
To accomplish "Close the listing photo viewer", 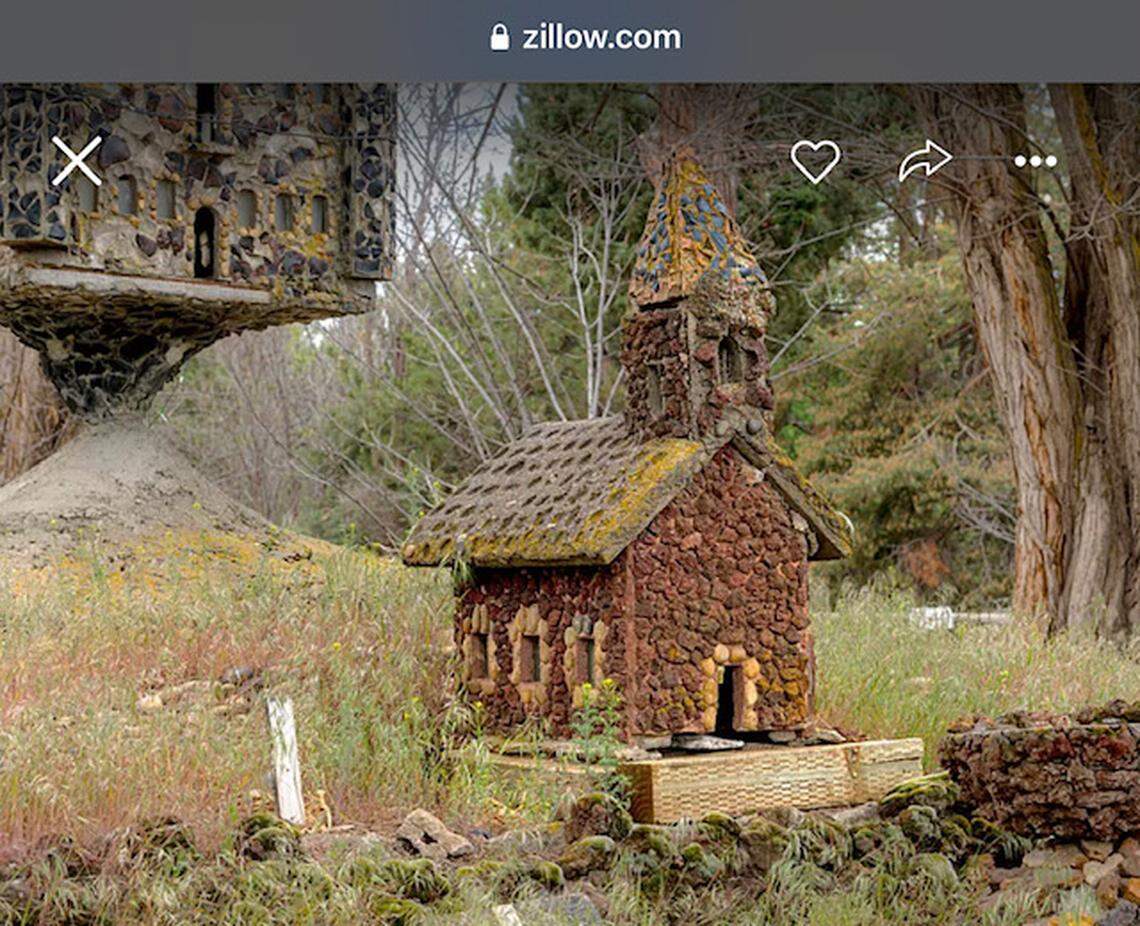I will 77,161.
